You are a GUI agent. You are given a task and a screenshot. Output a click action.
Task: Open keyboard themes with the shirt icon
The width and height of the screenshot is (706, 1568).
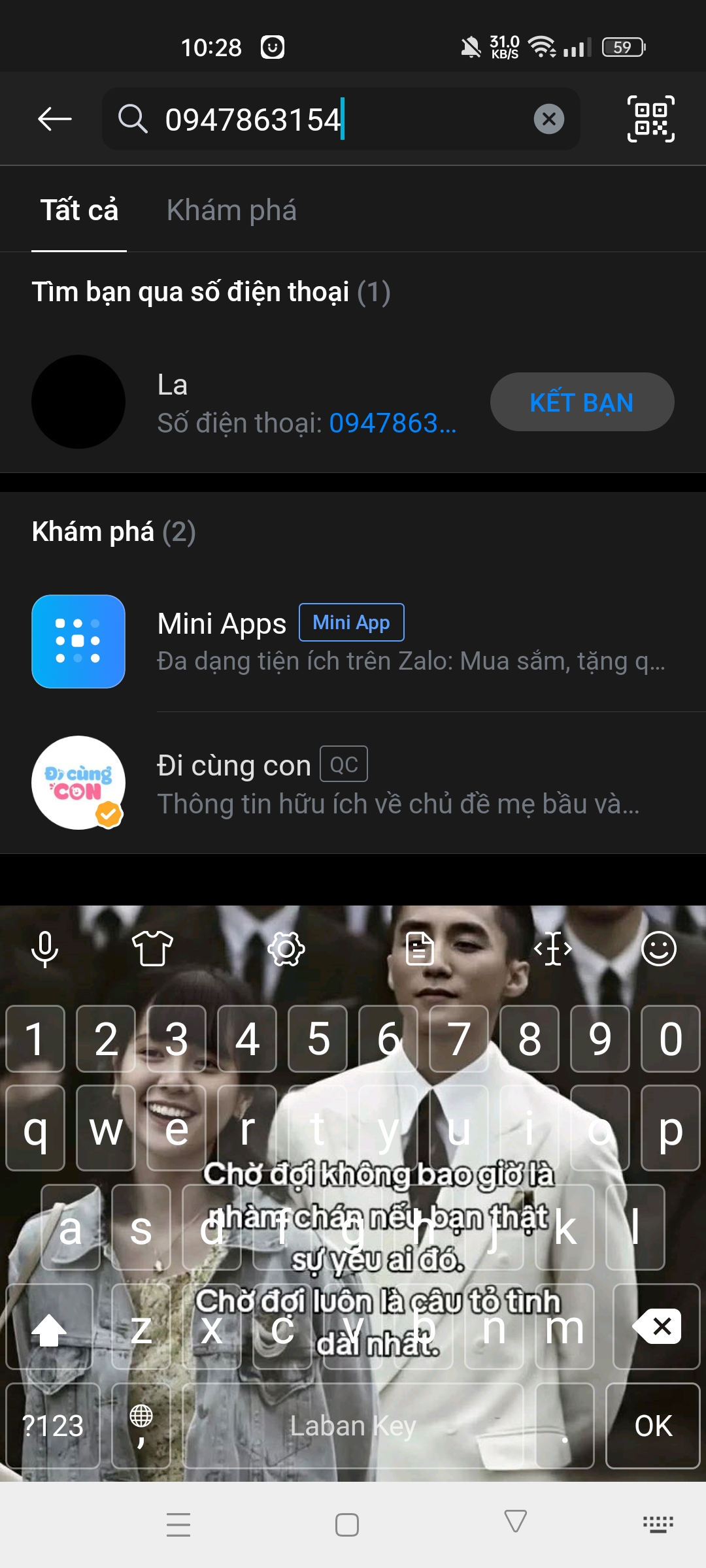pyautogui.click(x=152, y=949)
